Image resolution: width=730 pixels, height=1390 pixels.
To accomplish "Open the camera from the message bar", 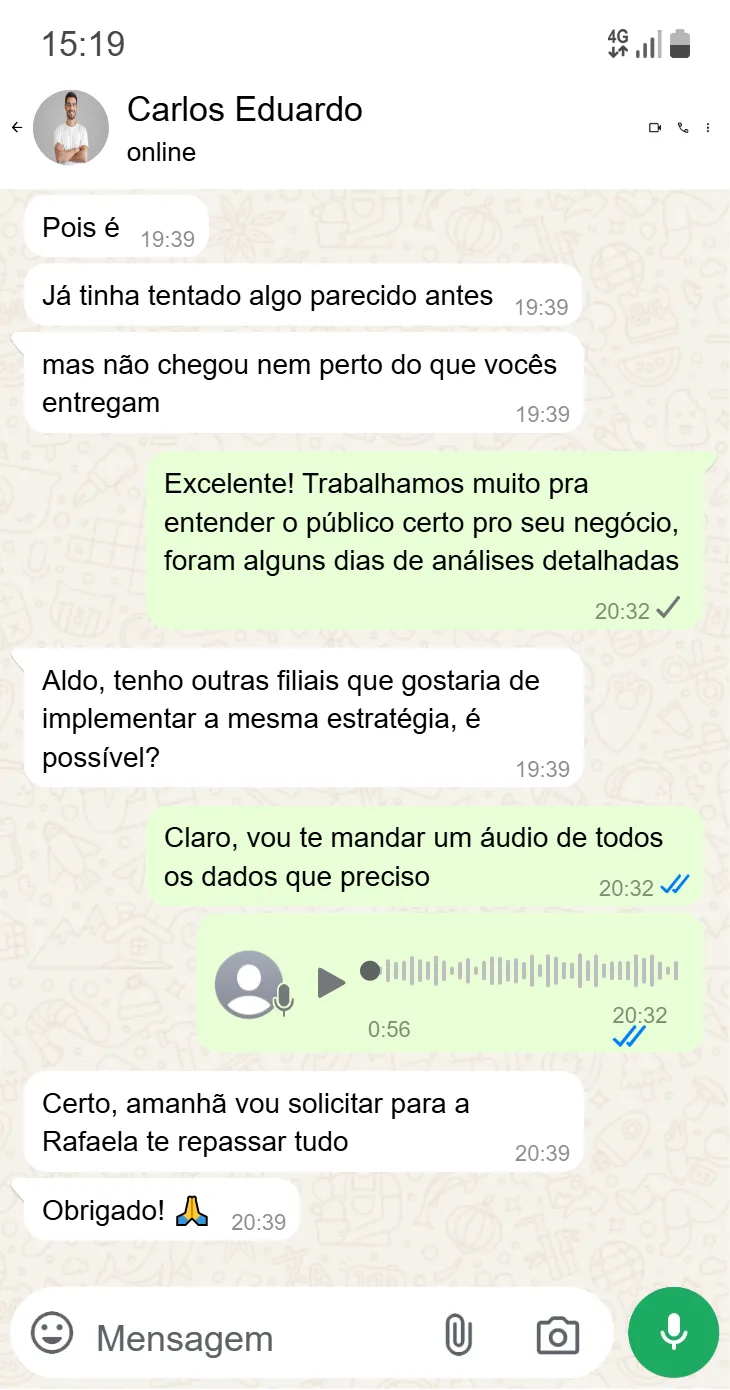I will [558, 1335].
